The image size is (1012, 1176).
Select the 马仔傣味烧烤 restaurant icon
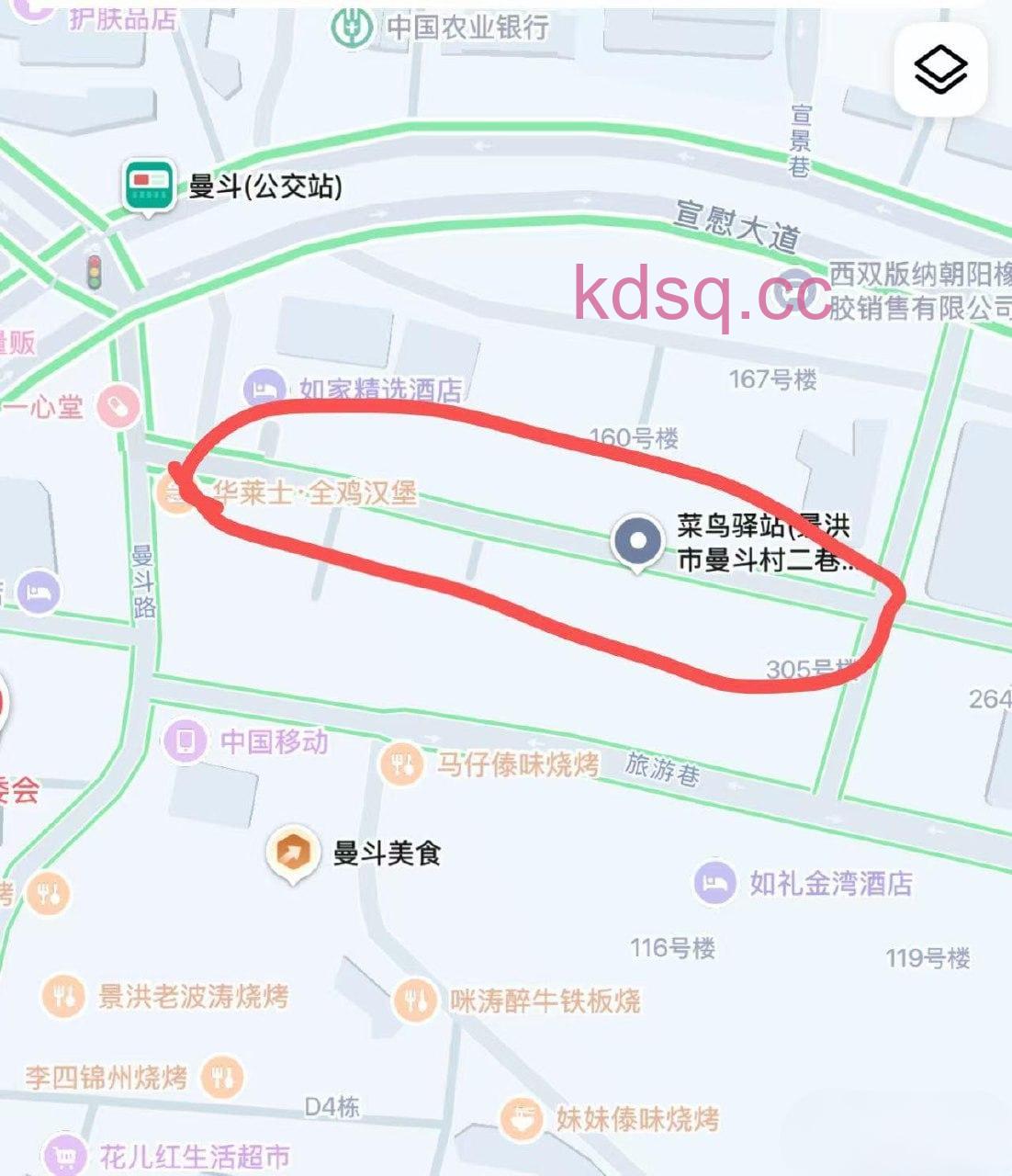click(404, 763)
